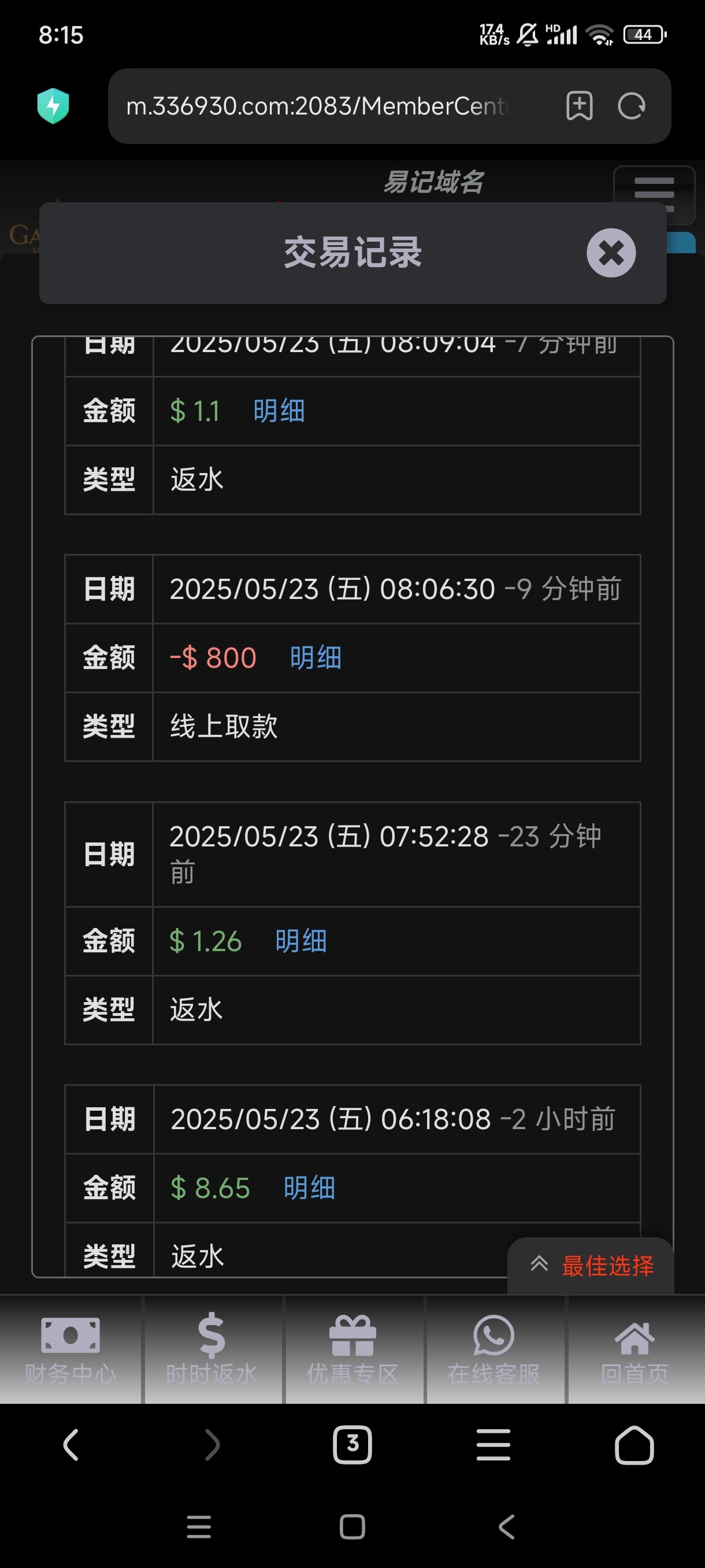
Task: Expand the 最佳选择 panel
Action: click(591, 1266)
